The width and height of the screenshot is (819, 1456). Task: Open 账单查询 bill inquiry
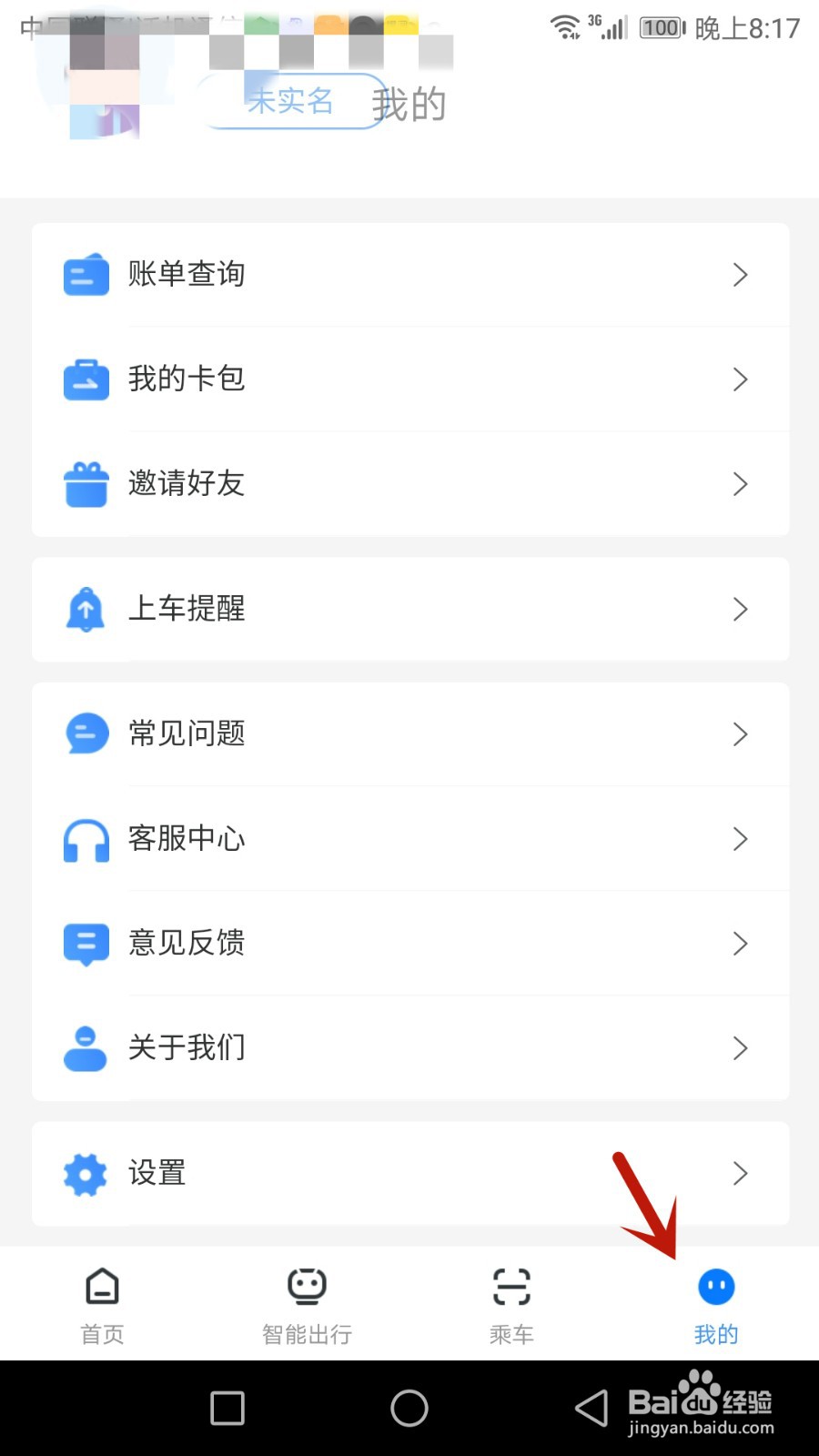coord(409,274)
